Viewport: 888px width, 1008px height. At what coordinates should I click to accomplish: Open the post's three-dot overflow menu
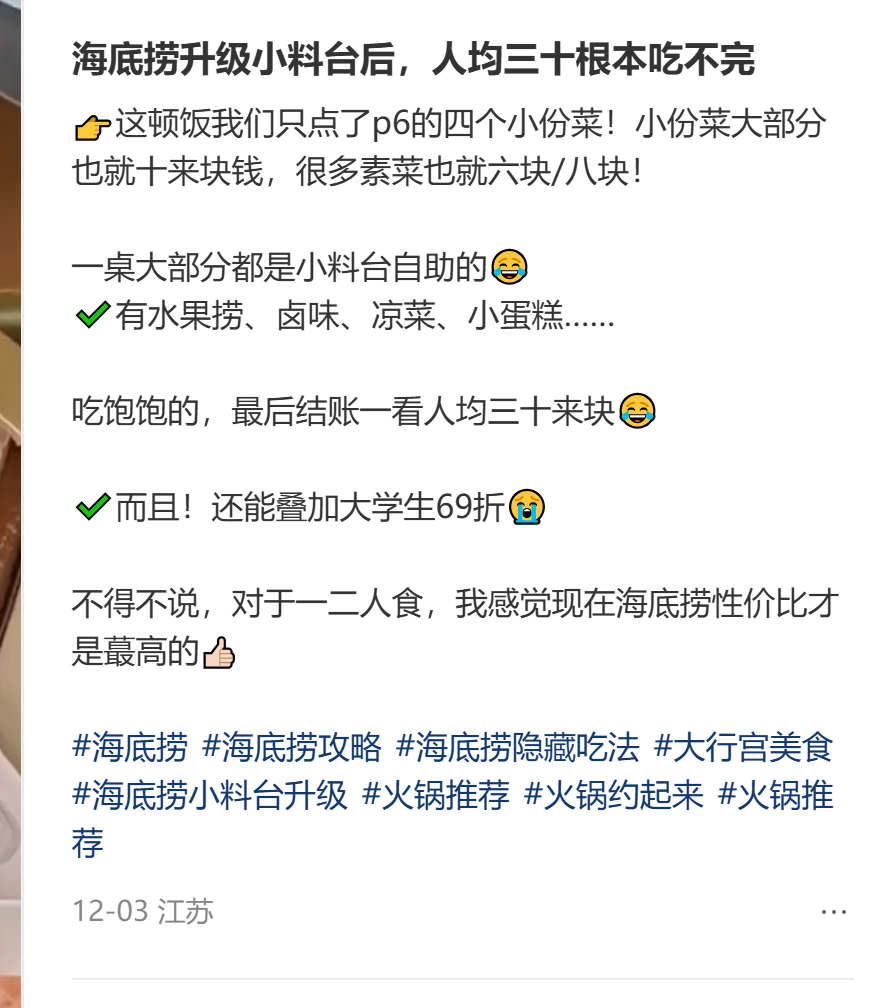pos(833,912)
